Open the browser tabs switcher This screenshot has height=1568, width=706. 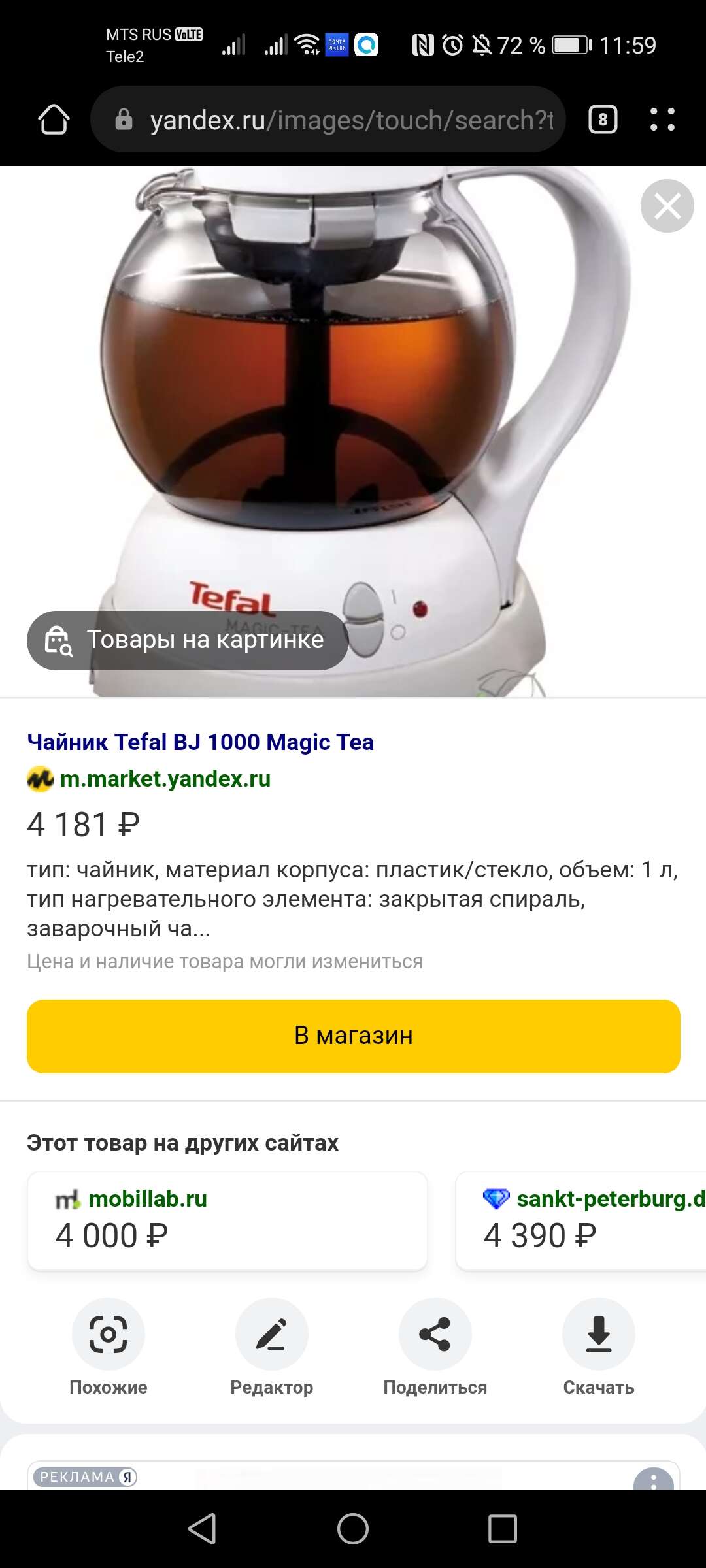coord(603,120)
